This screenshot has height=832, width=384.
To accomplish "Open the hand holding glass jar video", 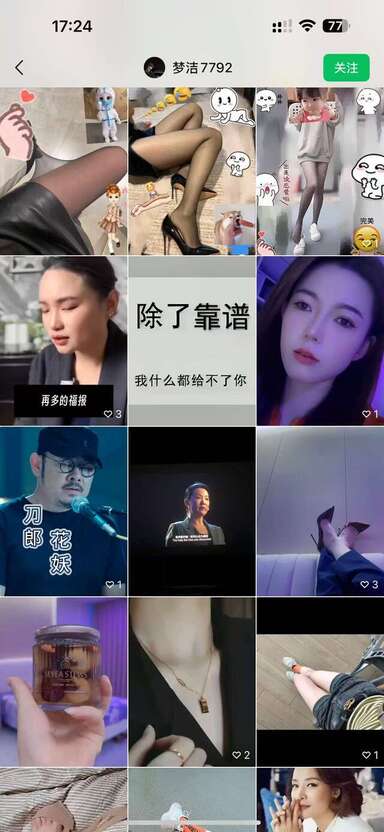I will 64,682.
